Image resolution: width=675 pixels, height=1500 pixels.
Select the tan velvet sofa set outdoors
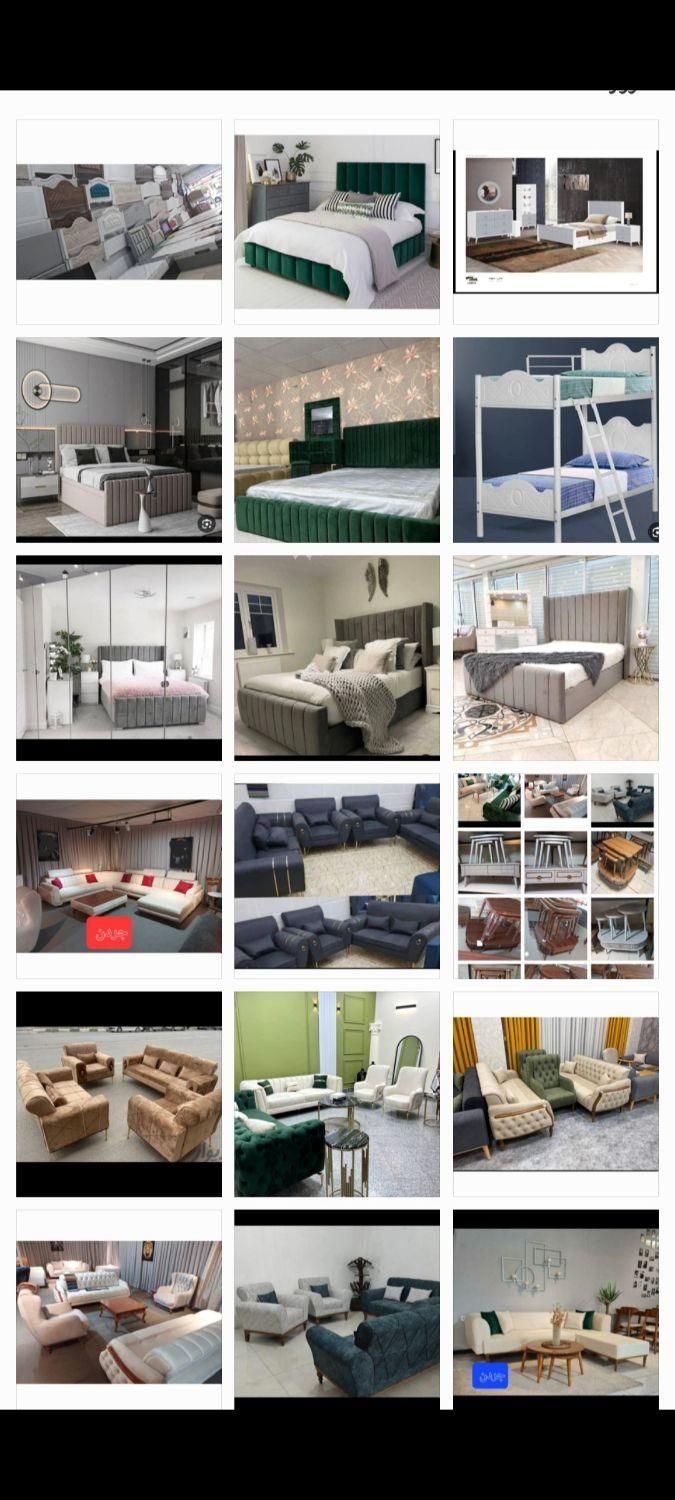click(119, 1094)
